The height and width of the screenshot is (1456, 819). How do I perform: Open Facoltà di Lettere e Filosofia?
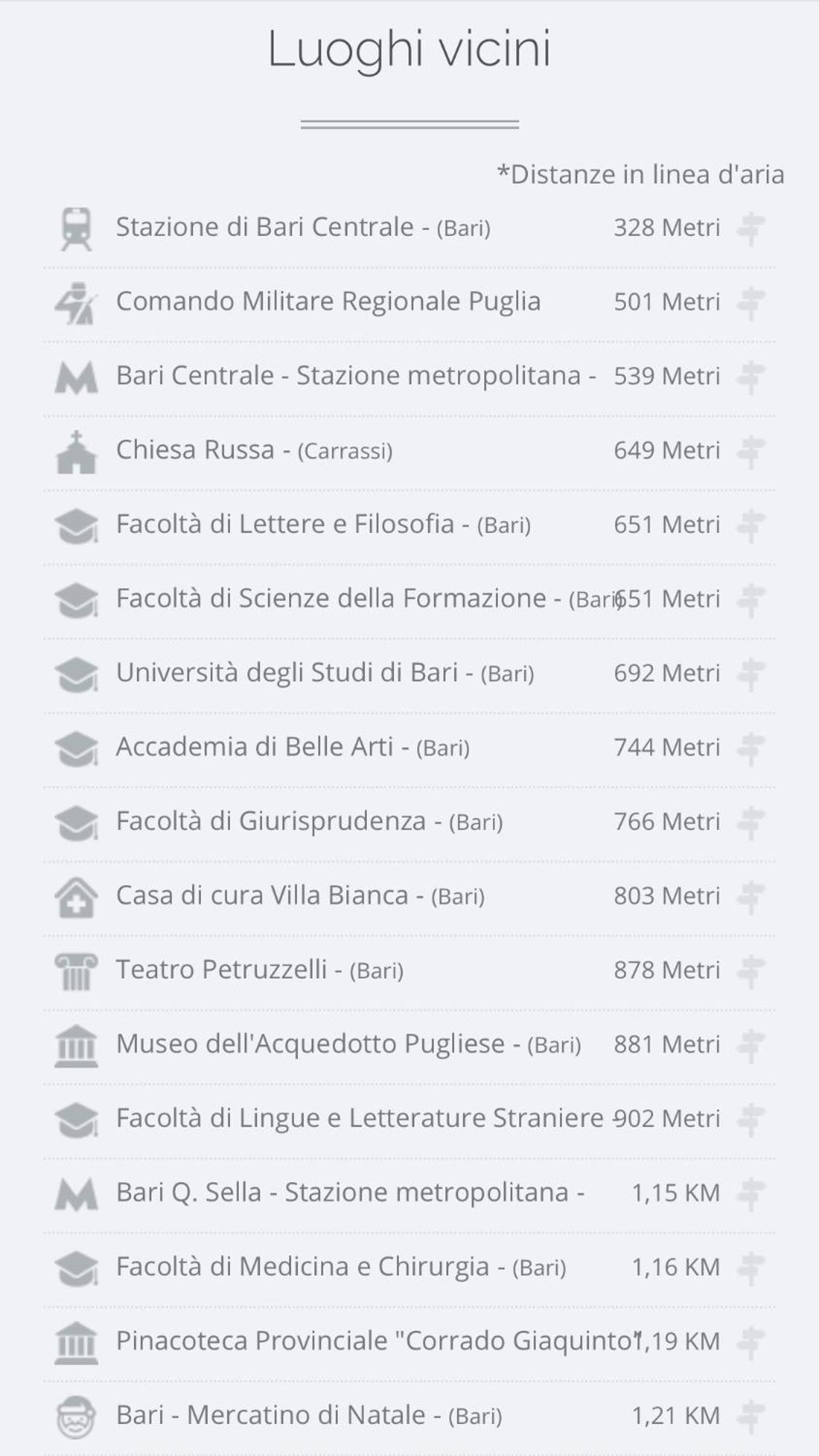(409, 526)
